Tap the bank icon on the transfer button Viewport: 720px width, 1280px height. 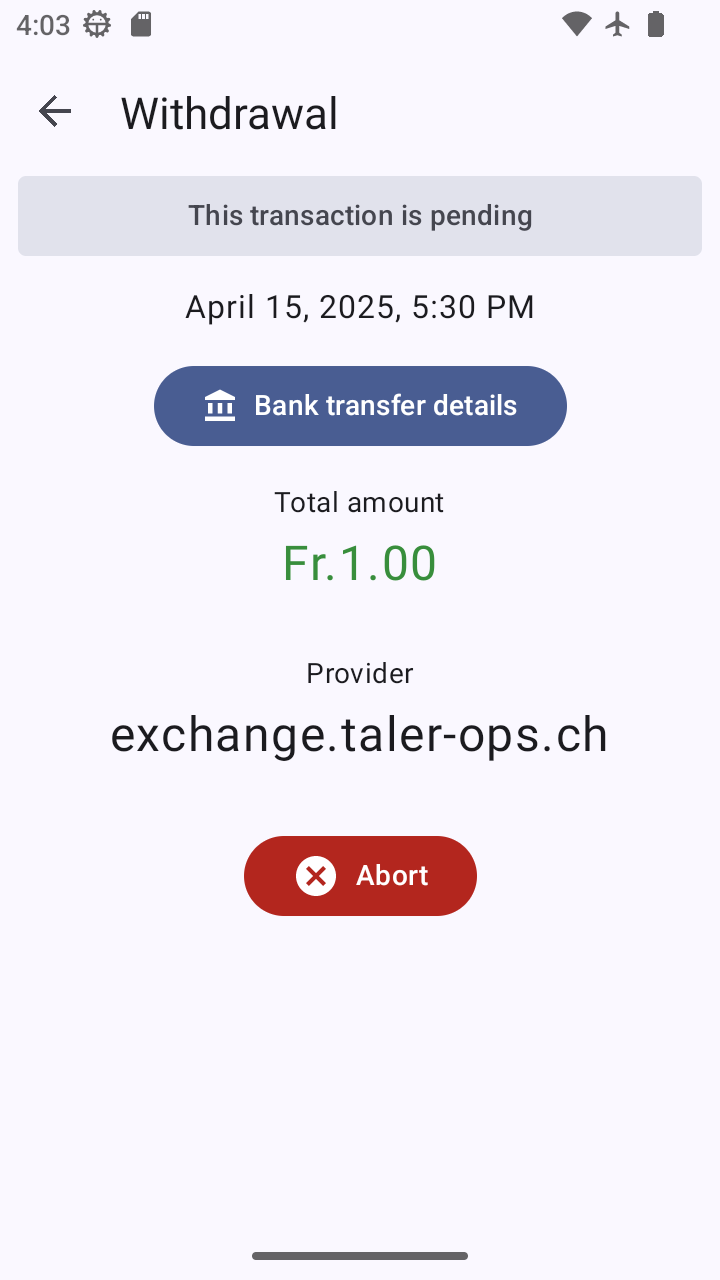(x=218, y=405)
